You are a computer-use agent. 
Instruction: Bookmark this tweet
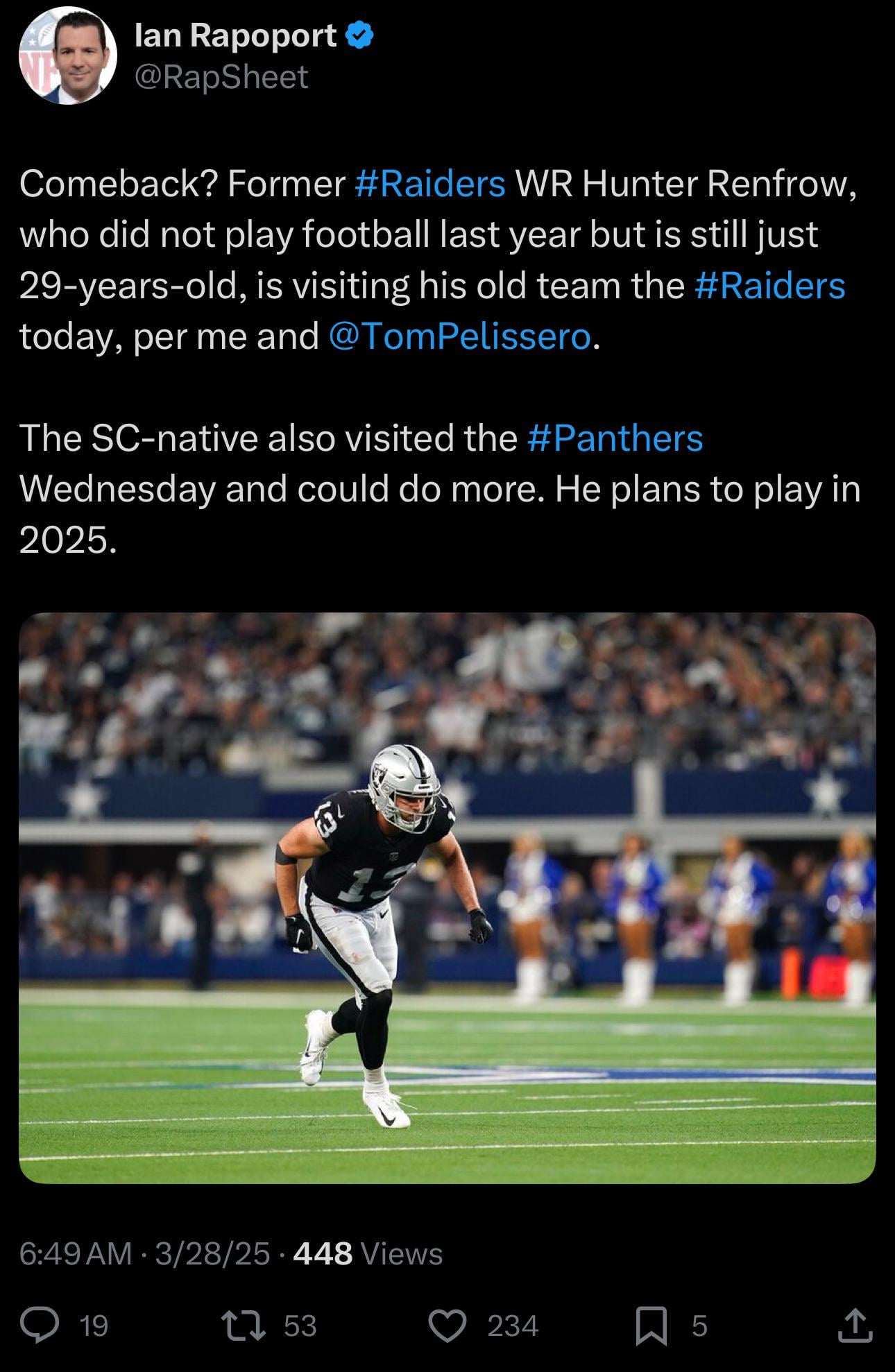(x=651, y=1326)
